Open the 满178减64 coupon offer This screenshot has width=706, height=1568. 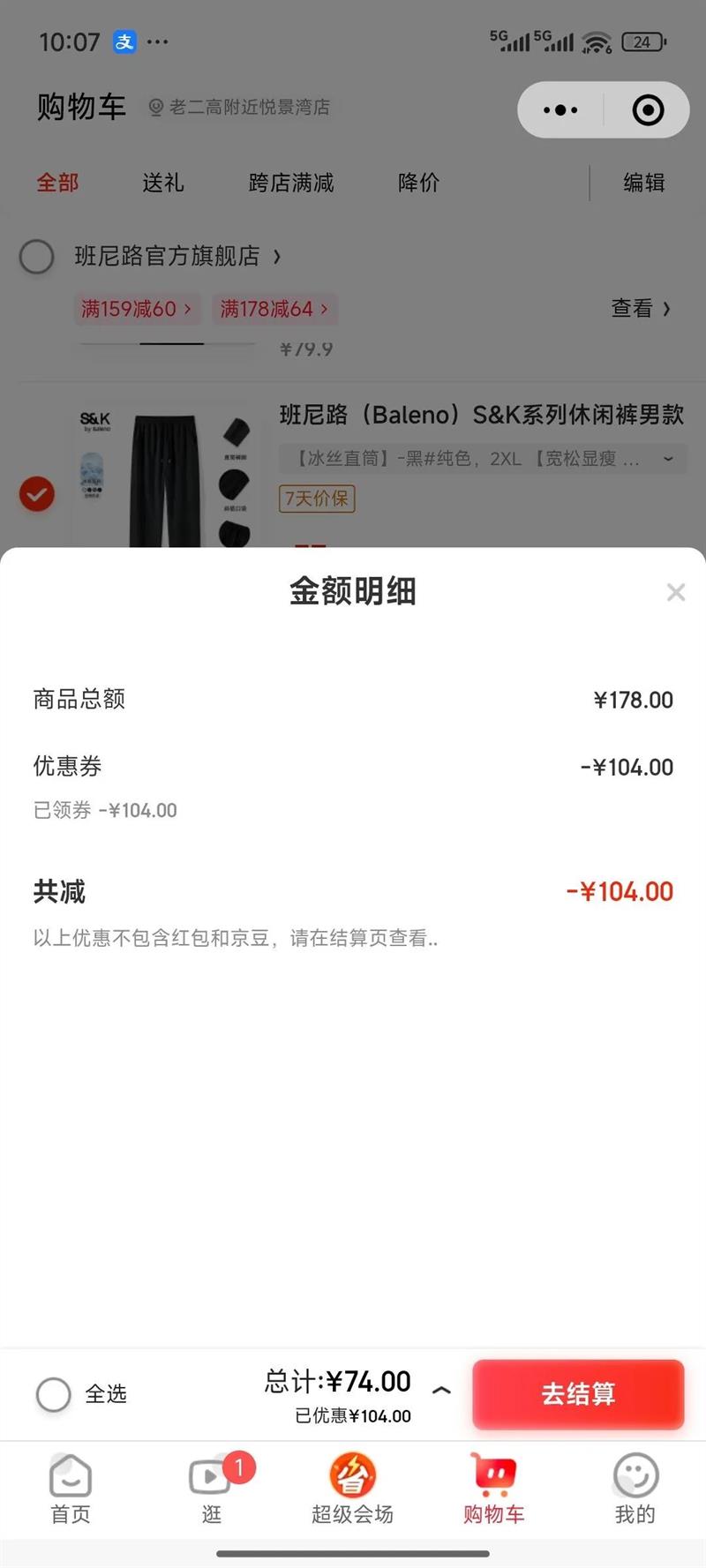[x=274, y=309]
